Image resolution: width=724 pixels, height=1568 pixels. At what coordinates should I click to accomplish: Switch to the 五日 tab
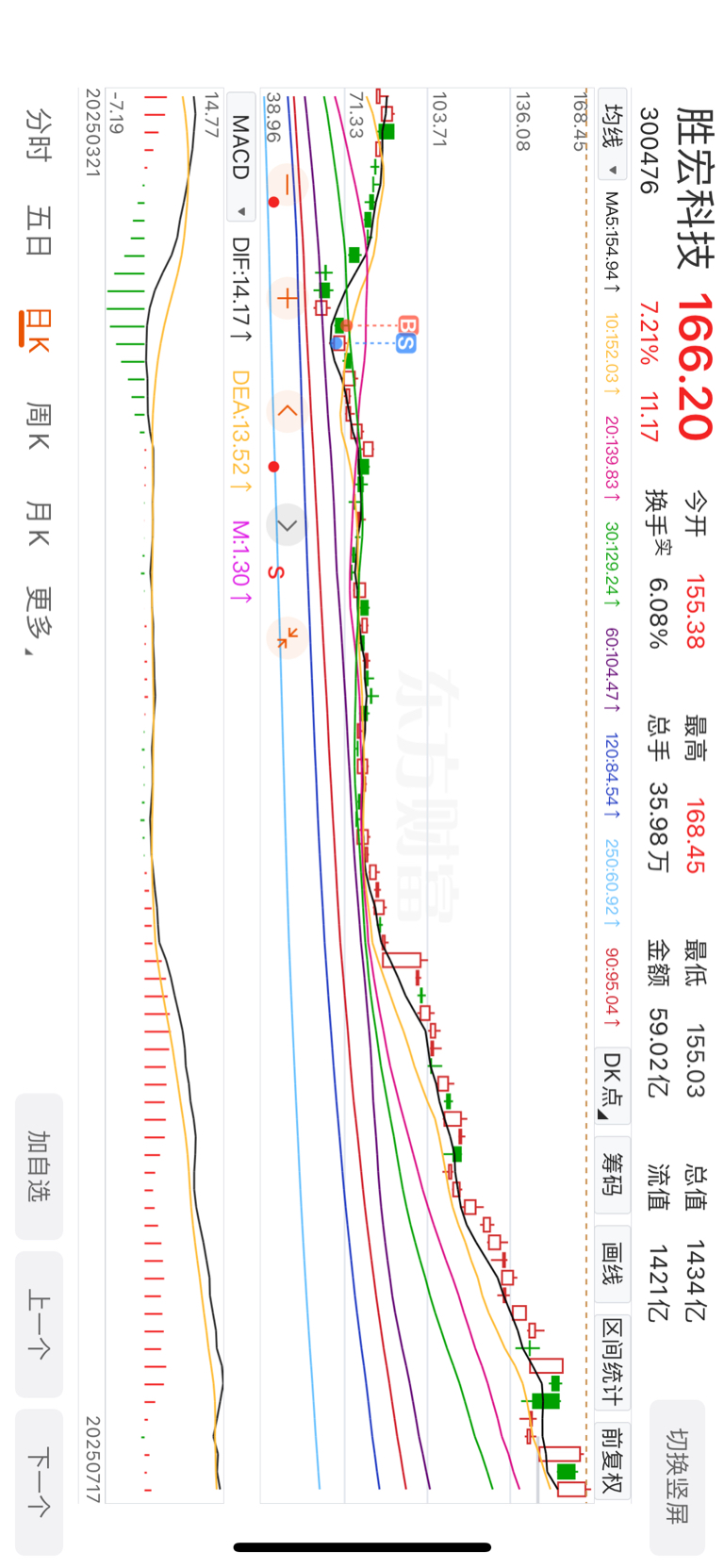(38, 231)
